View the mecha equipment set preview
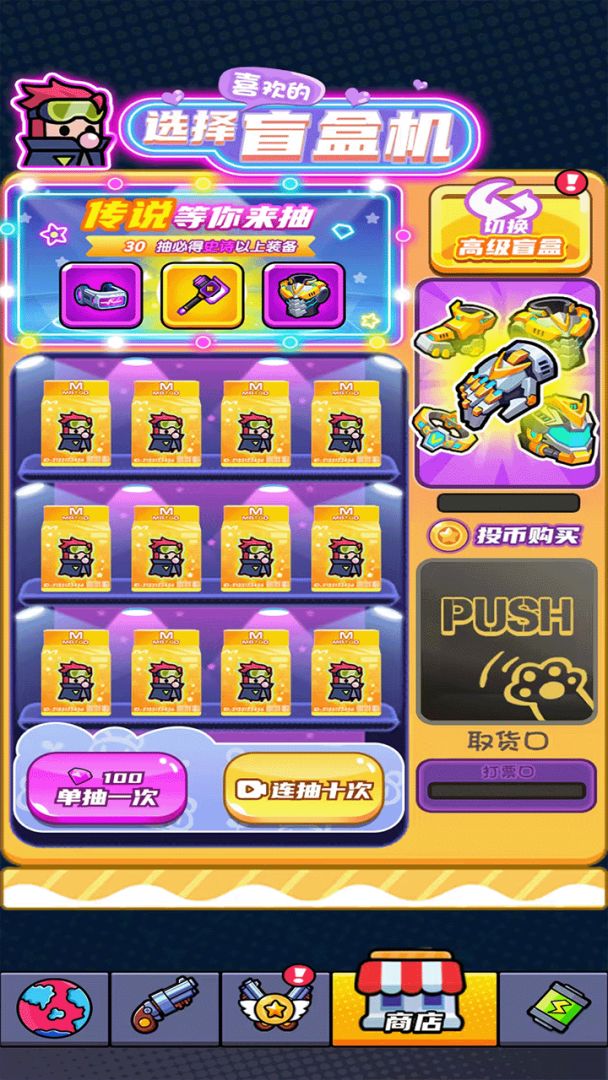The height and width of the screenshot is (1080, 608). (x=508, y=385)
